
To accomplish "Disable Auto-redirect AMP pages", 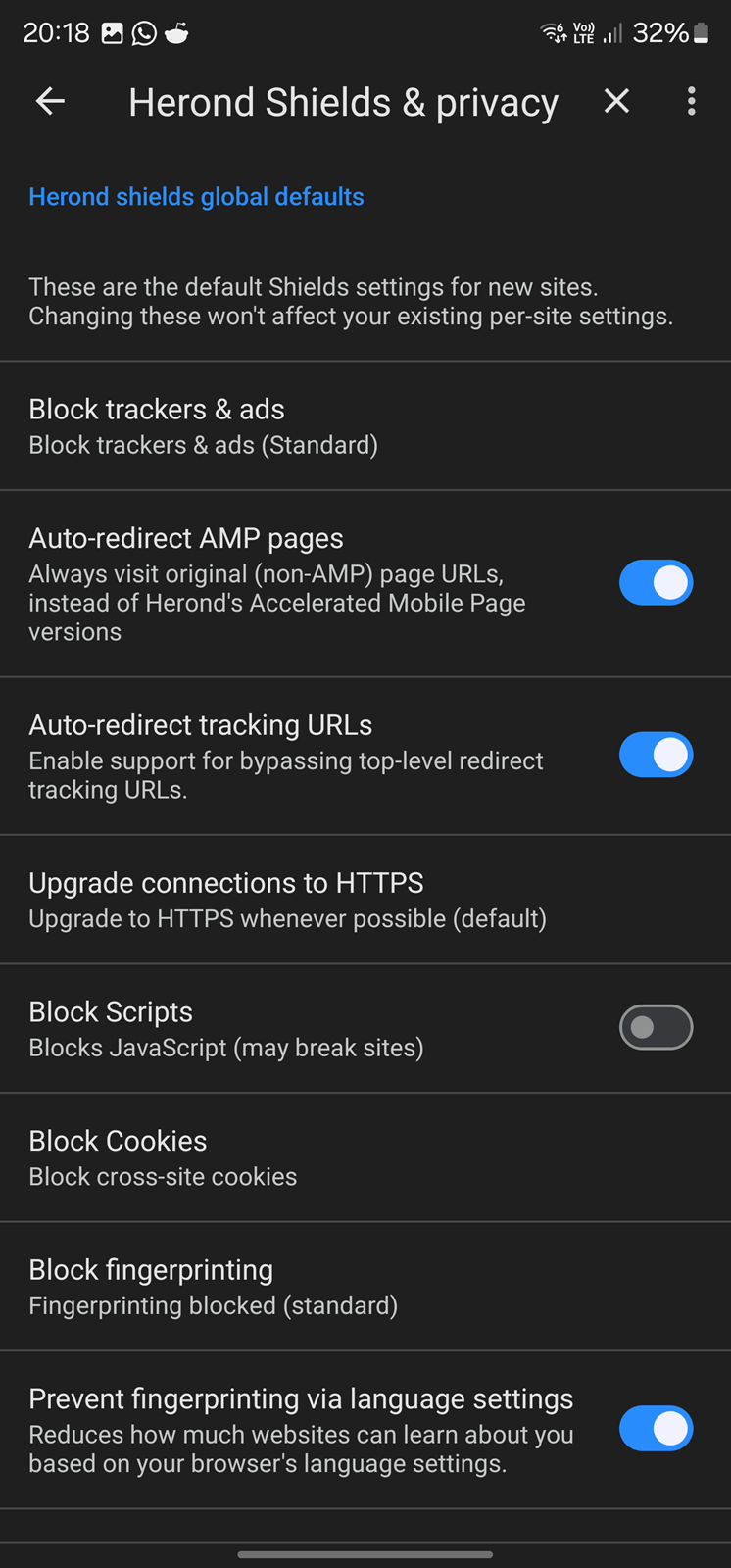I will (x=656, y=583).
